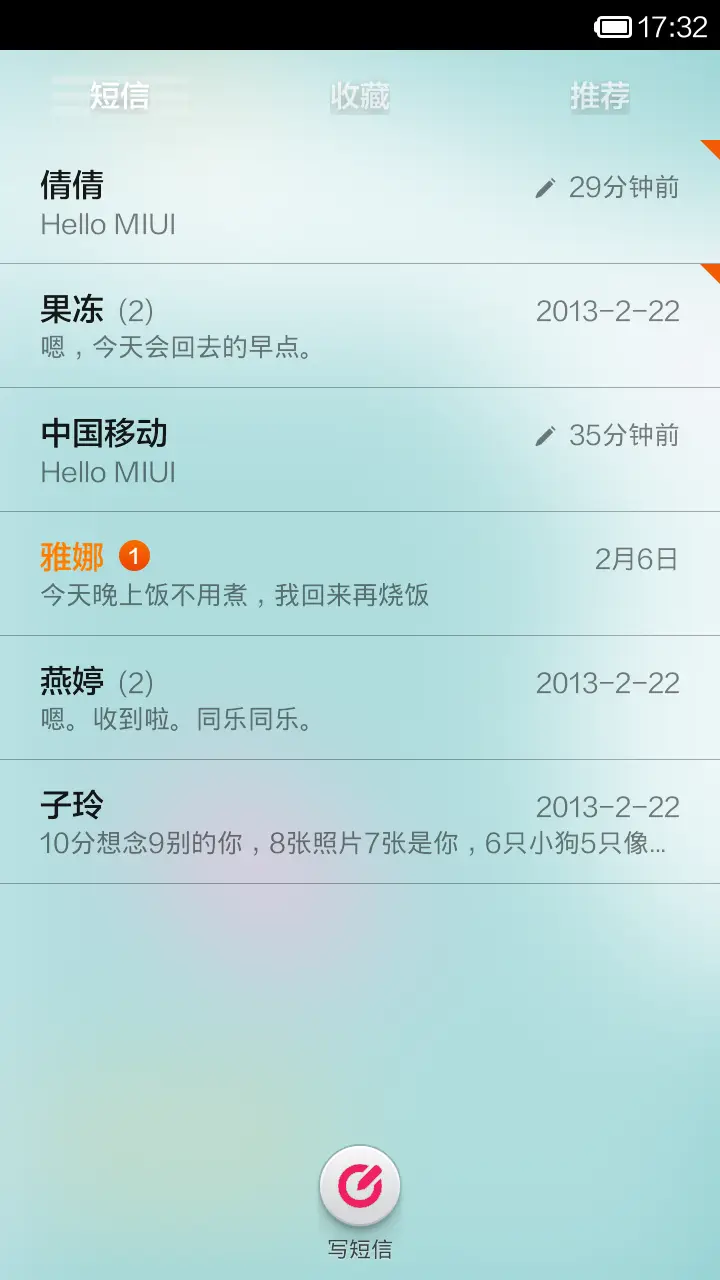
Task: Open the conversation with 子玲
Action: coord(360,822)
